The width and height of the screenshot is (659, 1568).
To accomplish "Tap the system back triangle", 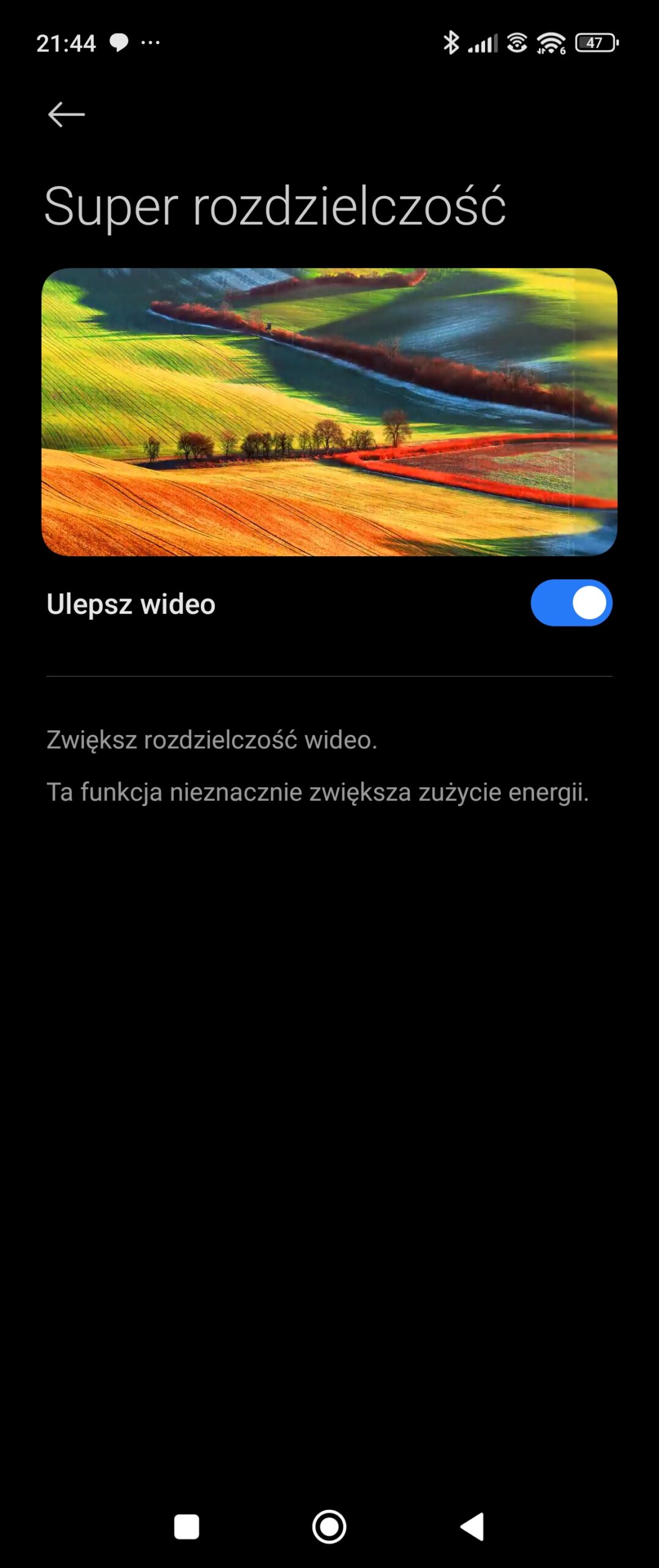I will click(473, 1526).
